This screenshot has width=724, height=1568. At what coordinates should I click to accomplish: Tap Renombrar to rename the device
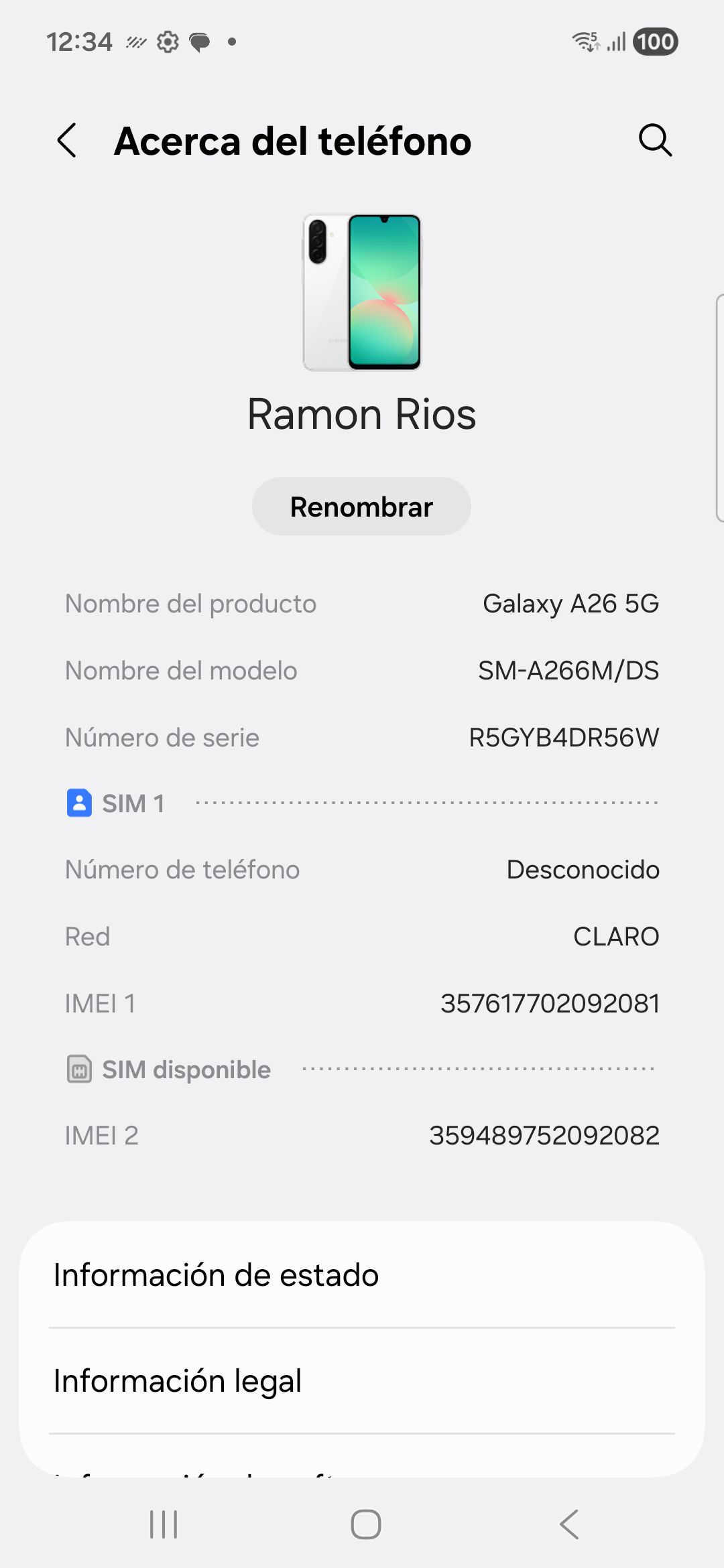click(x=361, y=507)
